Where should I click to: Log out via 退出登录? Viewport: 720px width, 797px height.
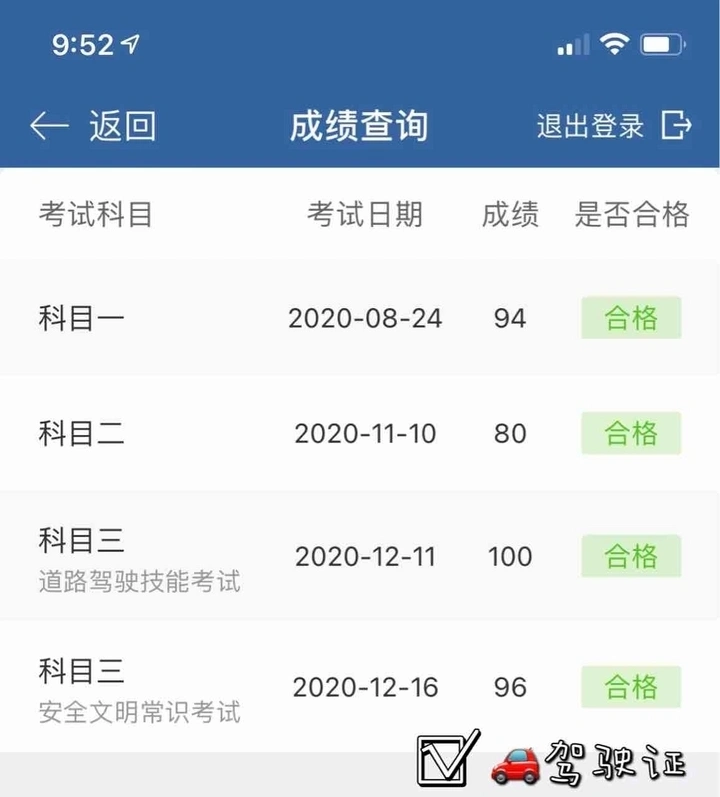pos(613,126)
